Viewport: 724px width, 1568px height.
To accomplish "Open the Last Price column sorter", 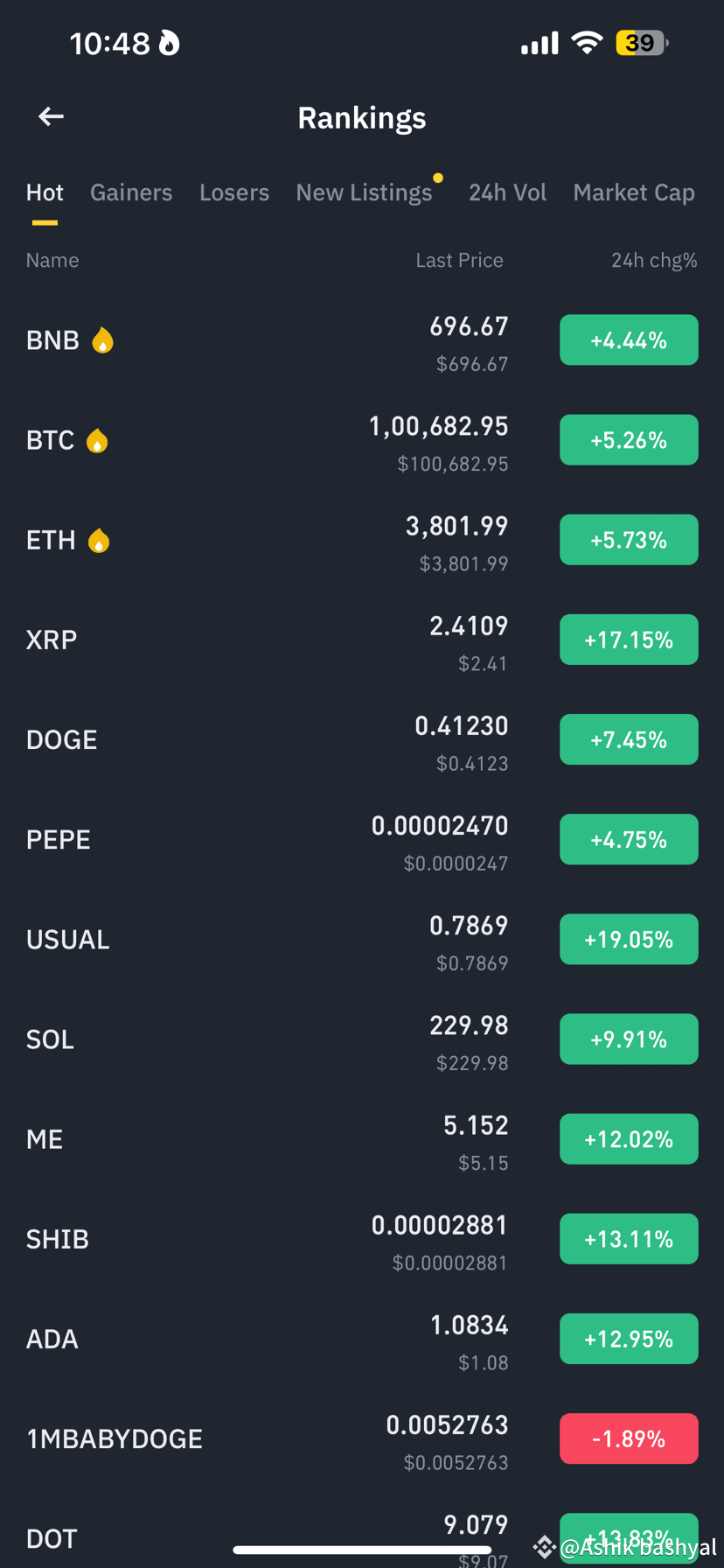I will point(459,260).
